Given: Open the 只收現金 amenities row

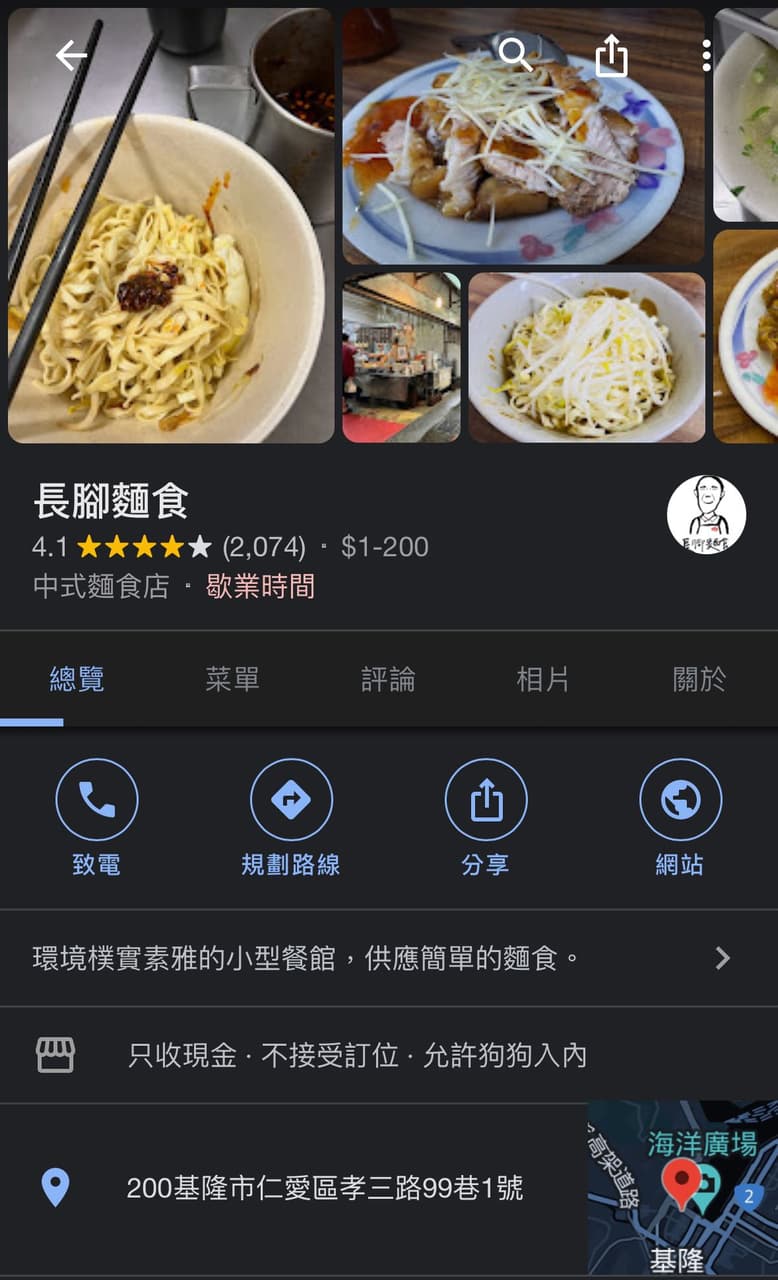Looking at the screenshot, I should point(389,1055).
